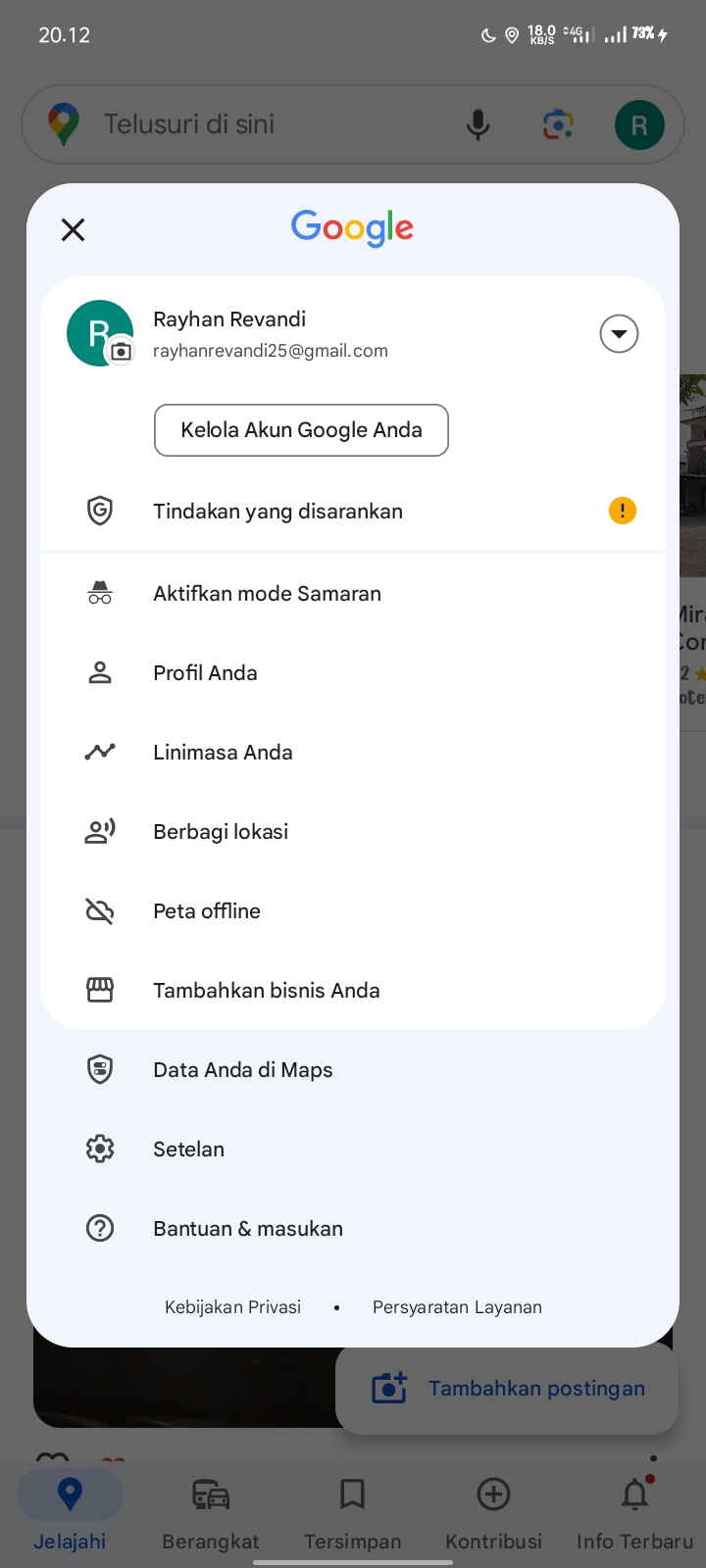Go to Peta offline

coord(353,911)
